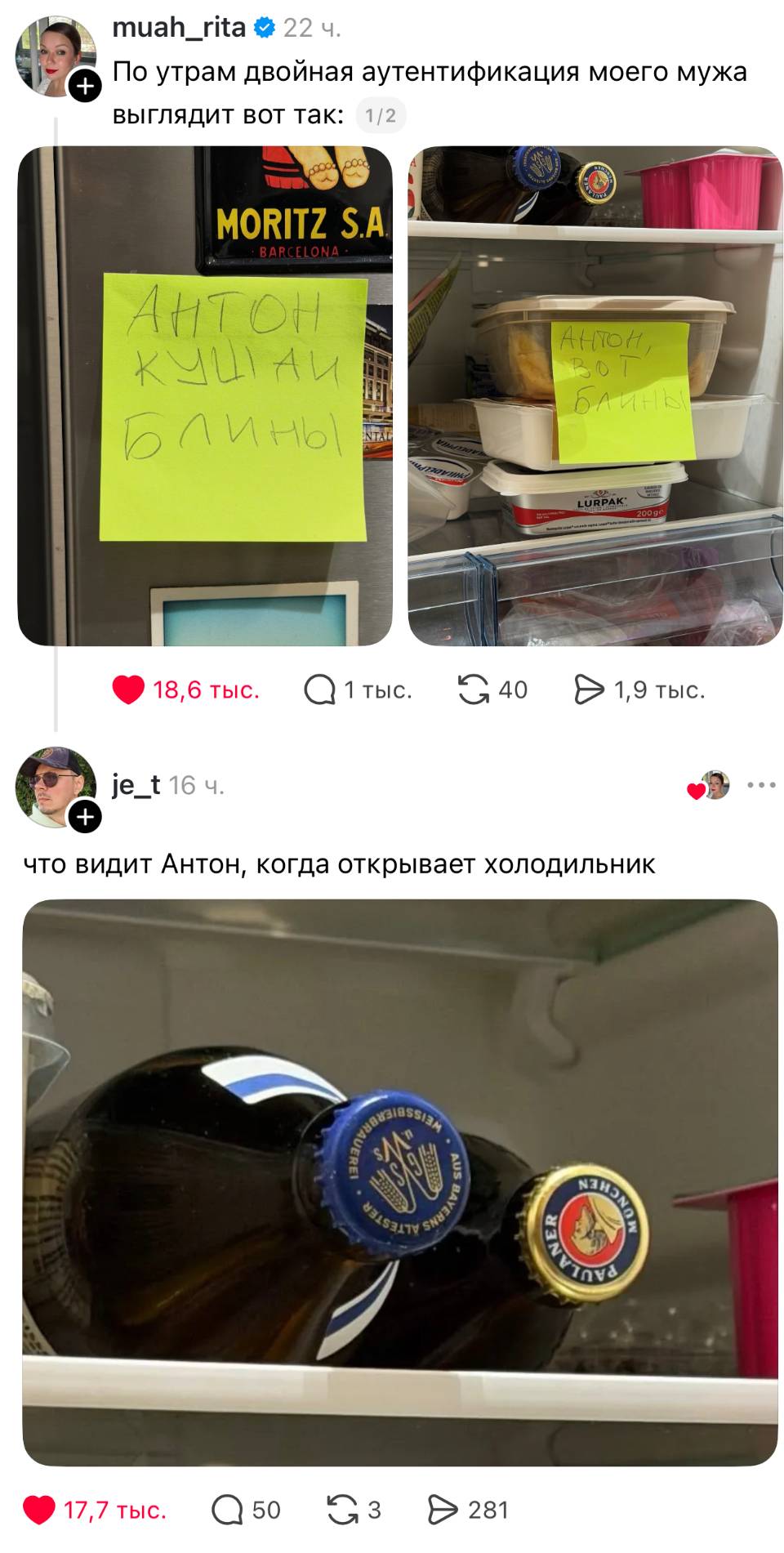Unlike muah_rita's post by tapping the red heart
The image size is (784, 1553).
(x=128, y=690)
